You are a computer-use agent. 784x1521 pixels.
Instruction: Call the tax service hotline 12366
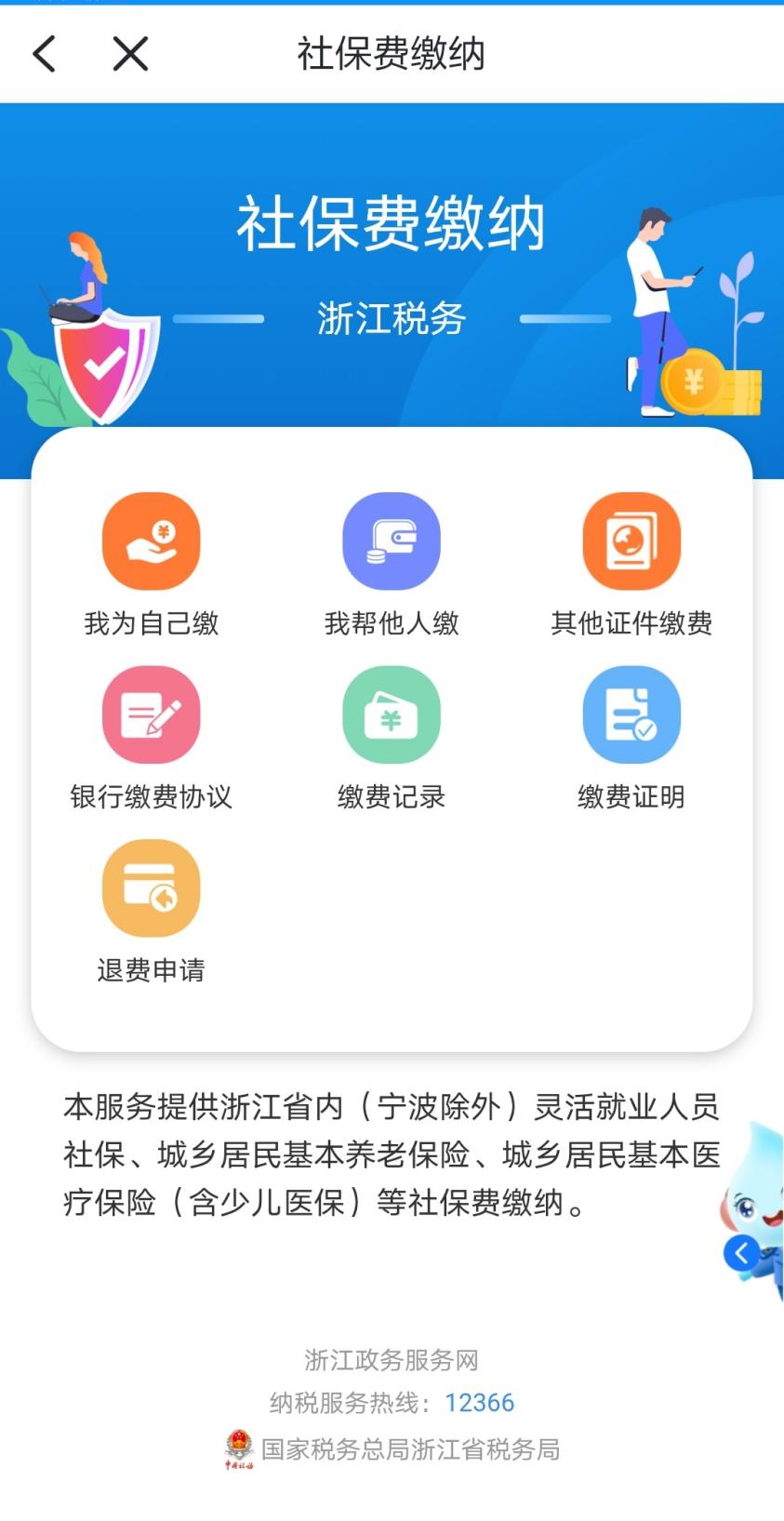(x=479, y=1402)
